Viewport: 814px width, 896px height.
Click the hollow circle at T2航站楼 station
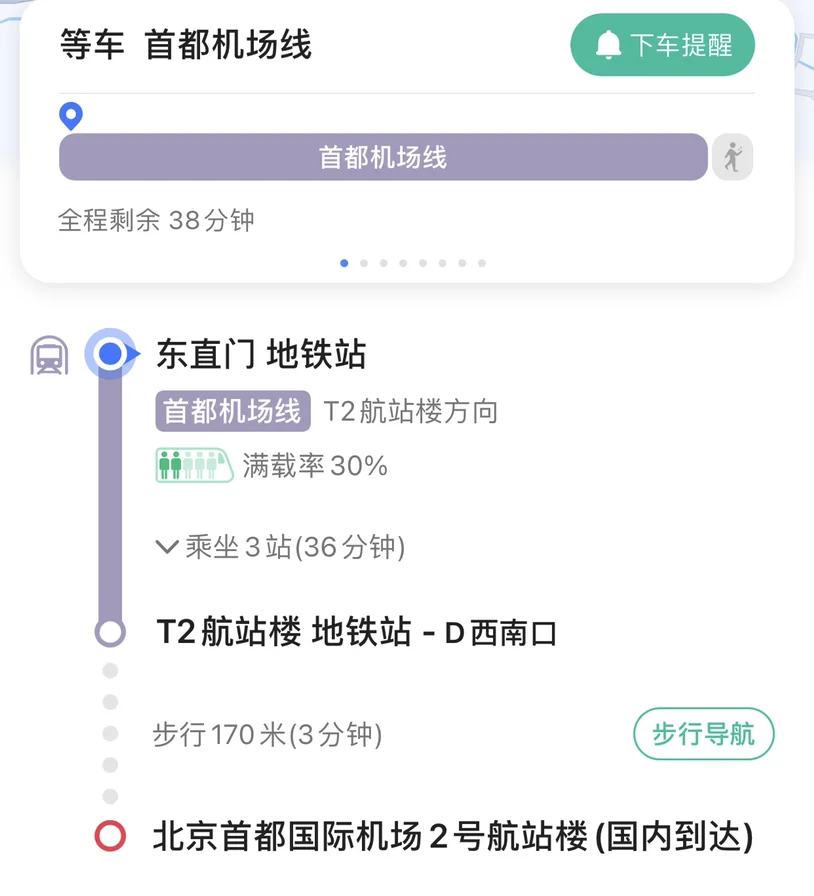[110, 632]
